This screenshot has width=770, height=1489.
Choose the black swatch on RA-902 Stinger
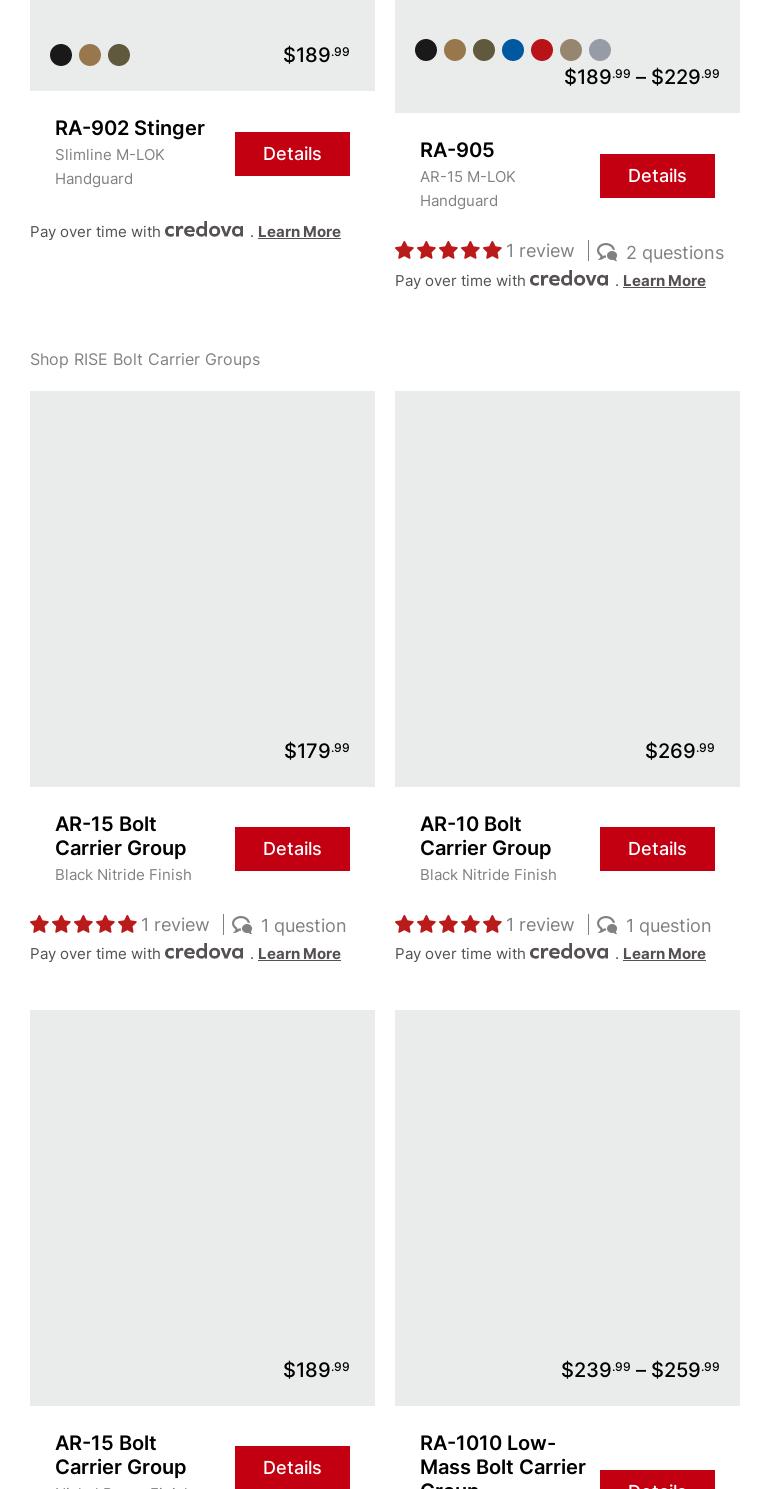61,55
